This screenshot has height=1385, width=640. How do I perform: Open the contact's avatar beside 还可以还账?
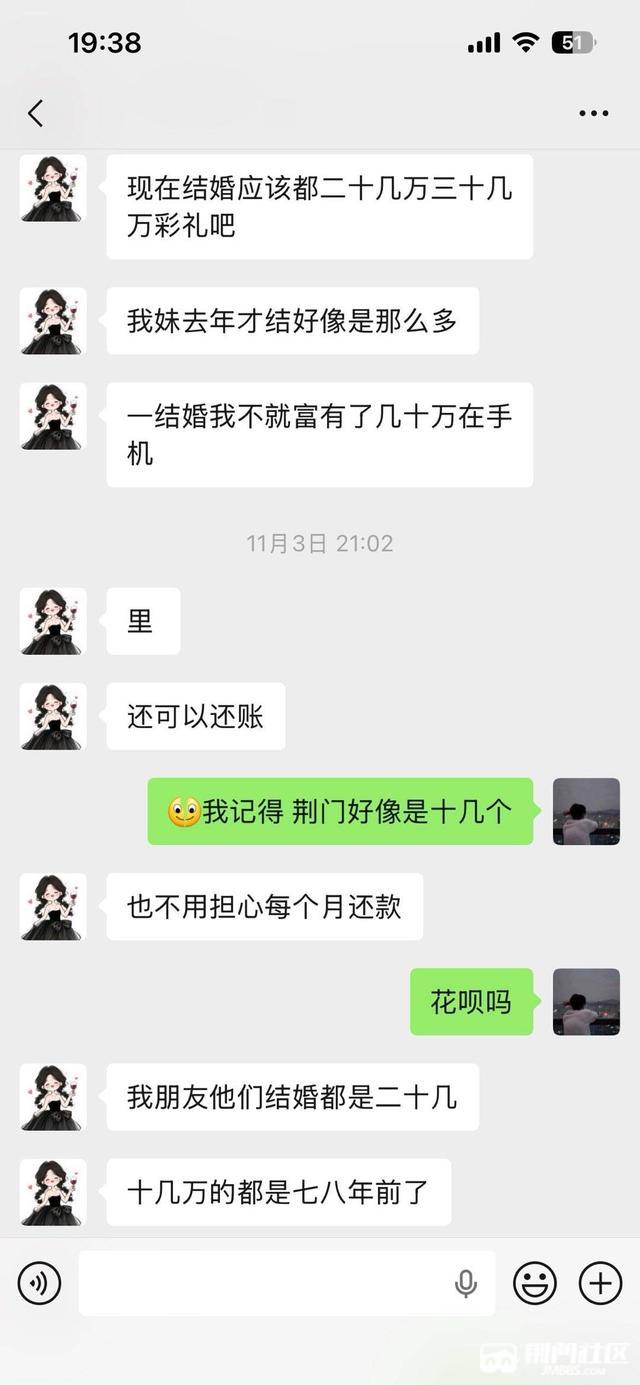pyautogui.click(x=54, y=716)
